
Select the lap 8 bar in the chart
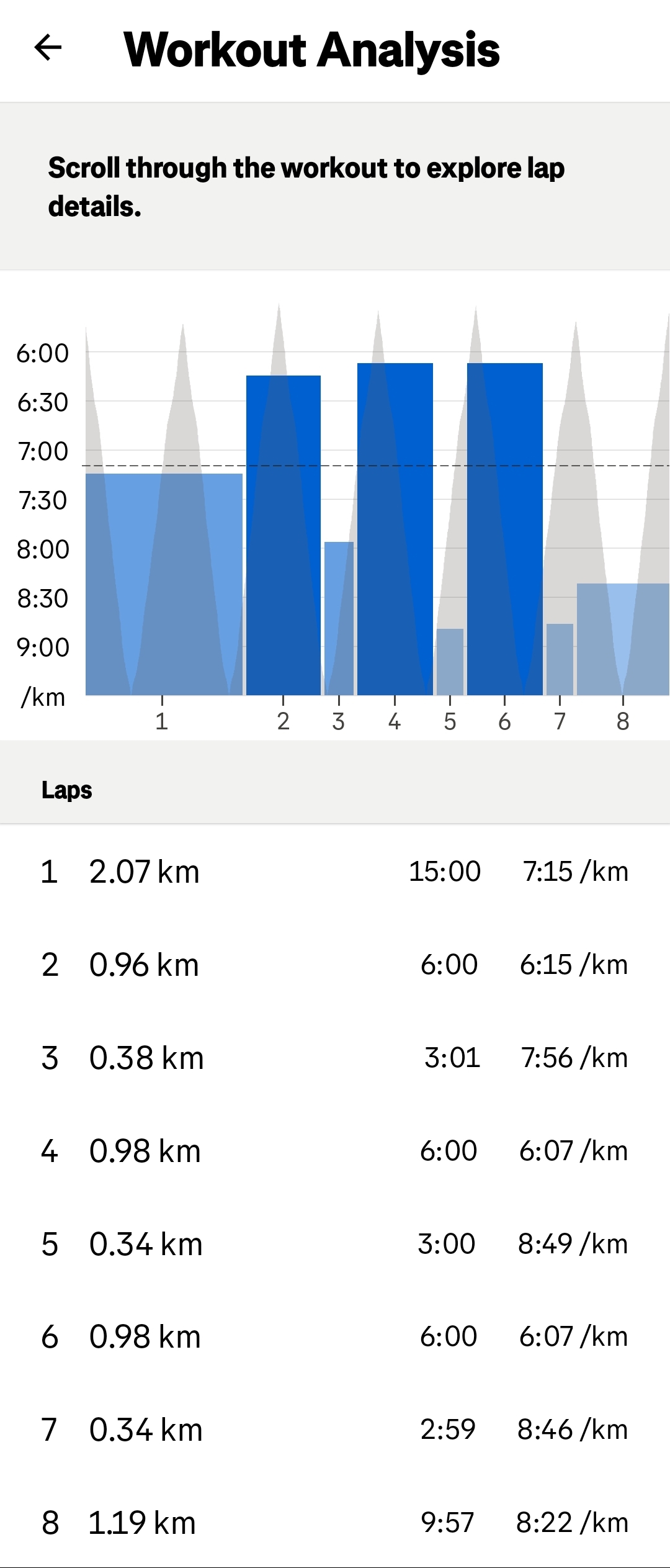pos(623,639)
